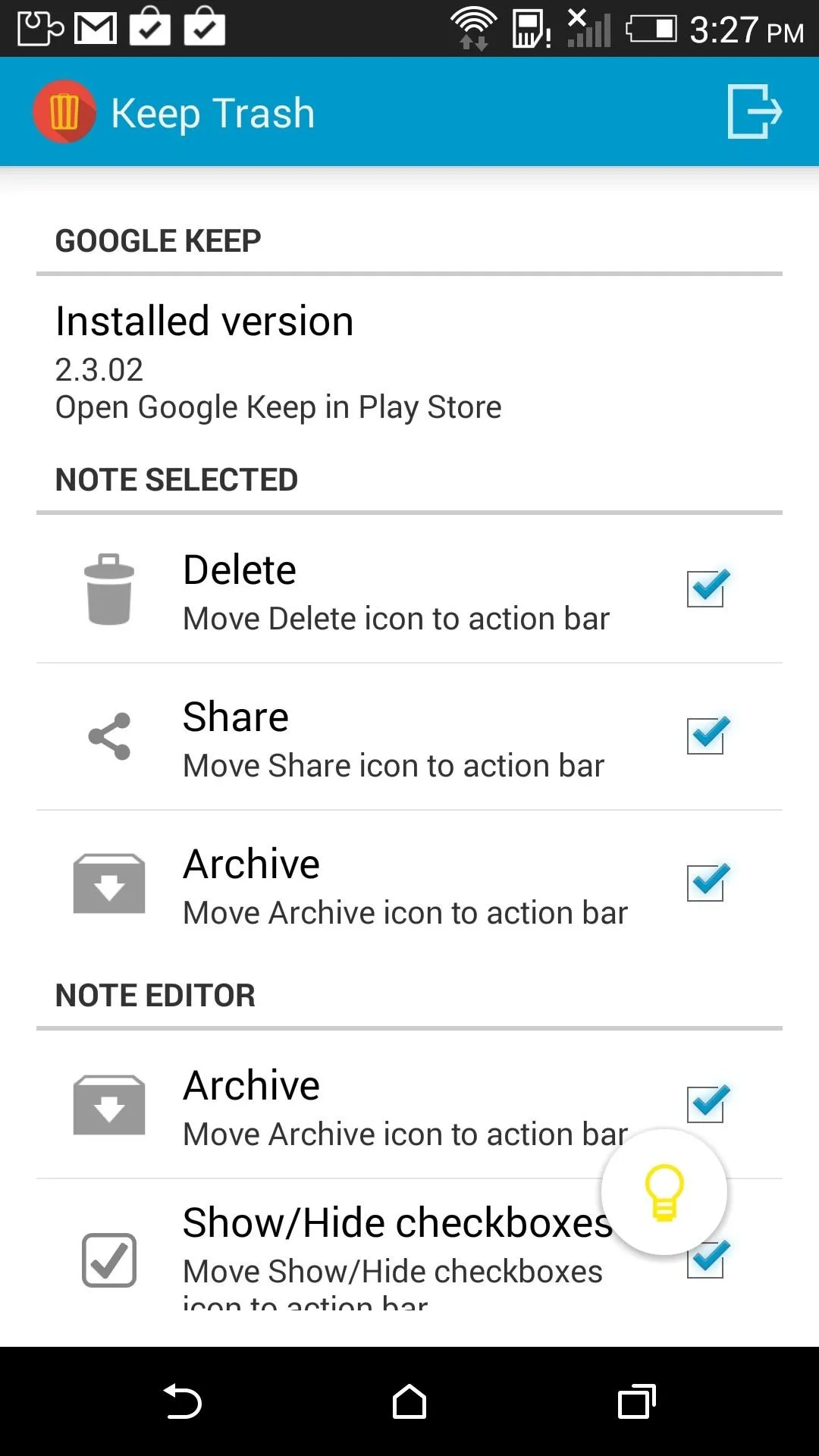Tap the floating lightbulb button
The width and height of the screenshot is (819, 1456).
664,1192
